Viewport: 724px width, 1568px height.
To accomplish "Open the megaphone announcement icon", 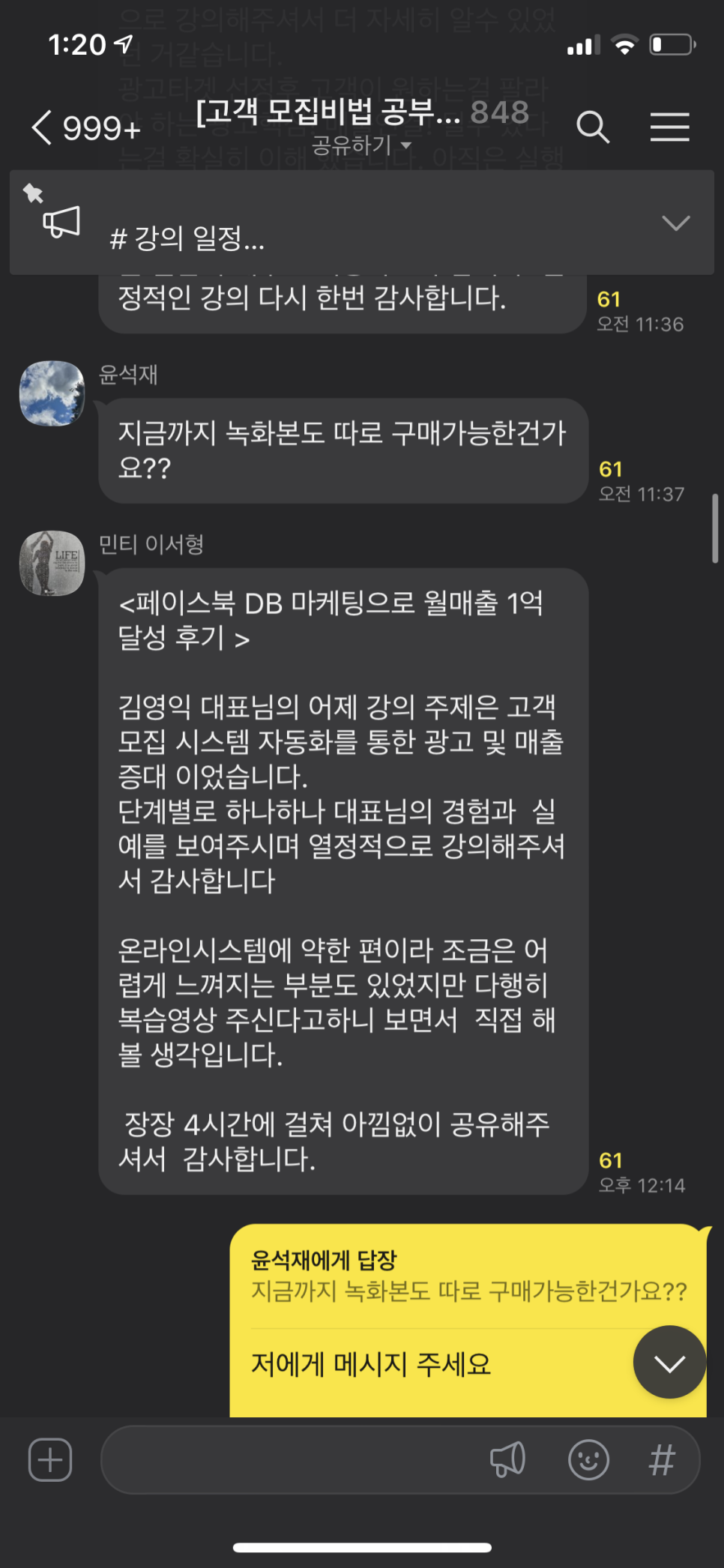I will pos(507,1459).
